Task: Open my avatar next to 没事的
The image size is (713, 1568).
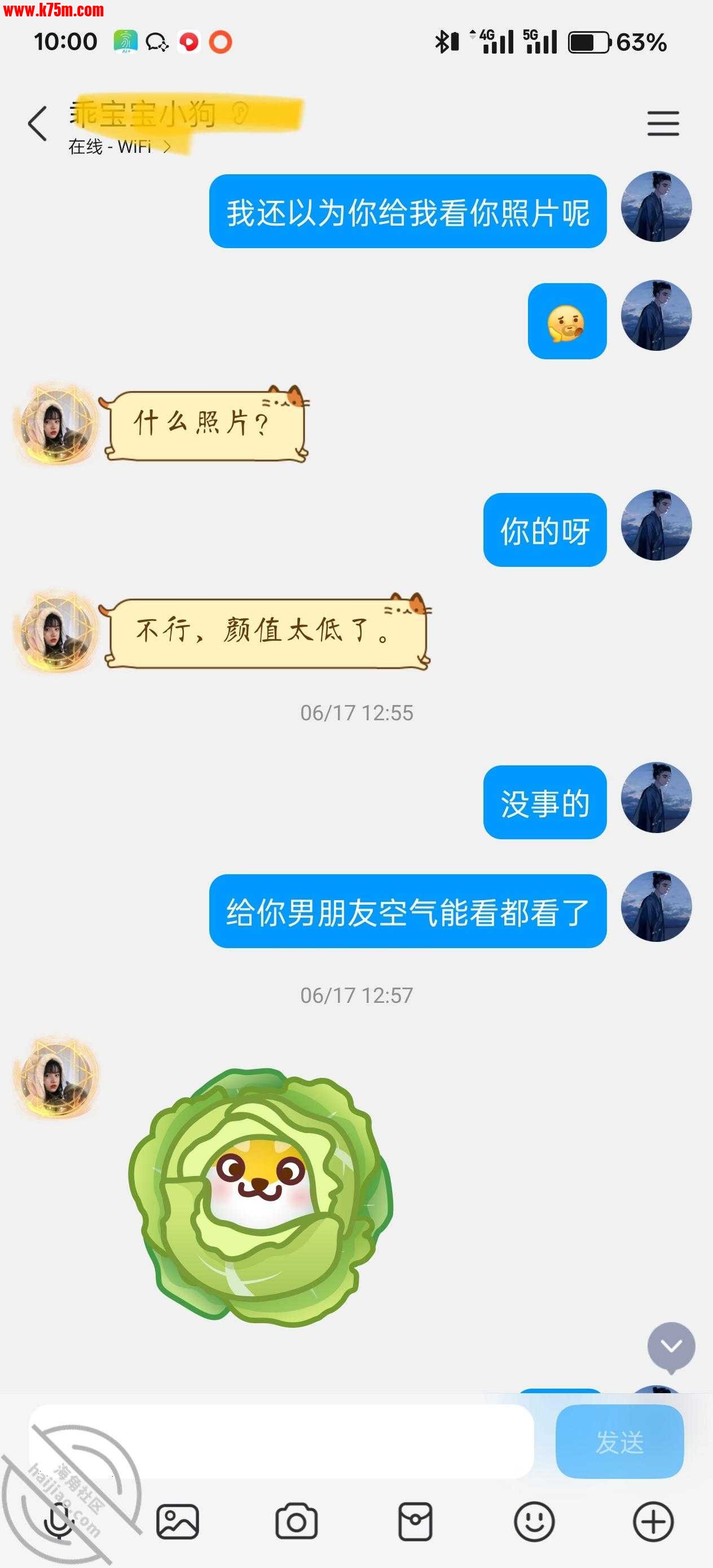Action: click(656, 798)
